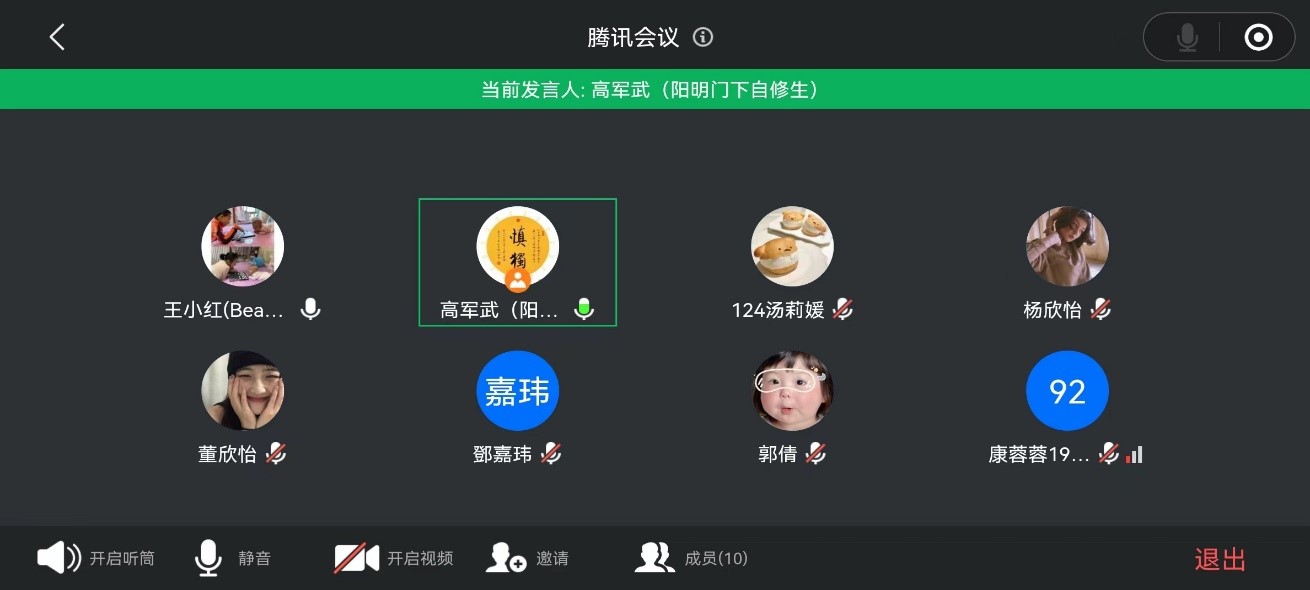The height and width of the screenshot is (590, 1310).
Task: Tap the microphone icon in top-right capsule
Action: pos(1187,38)
